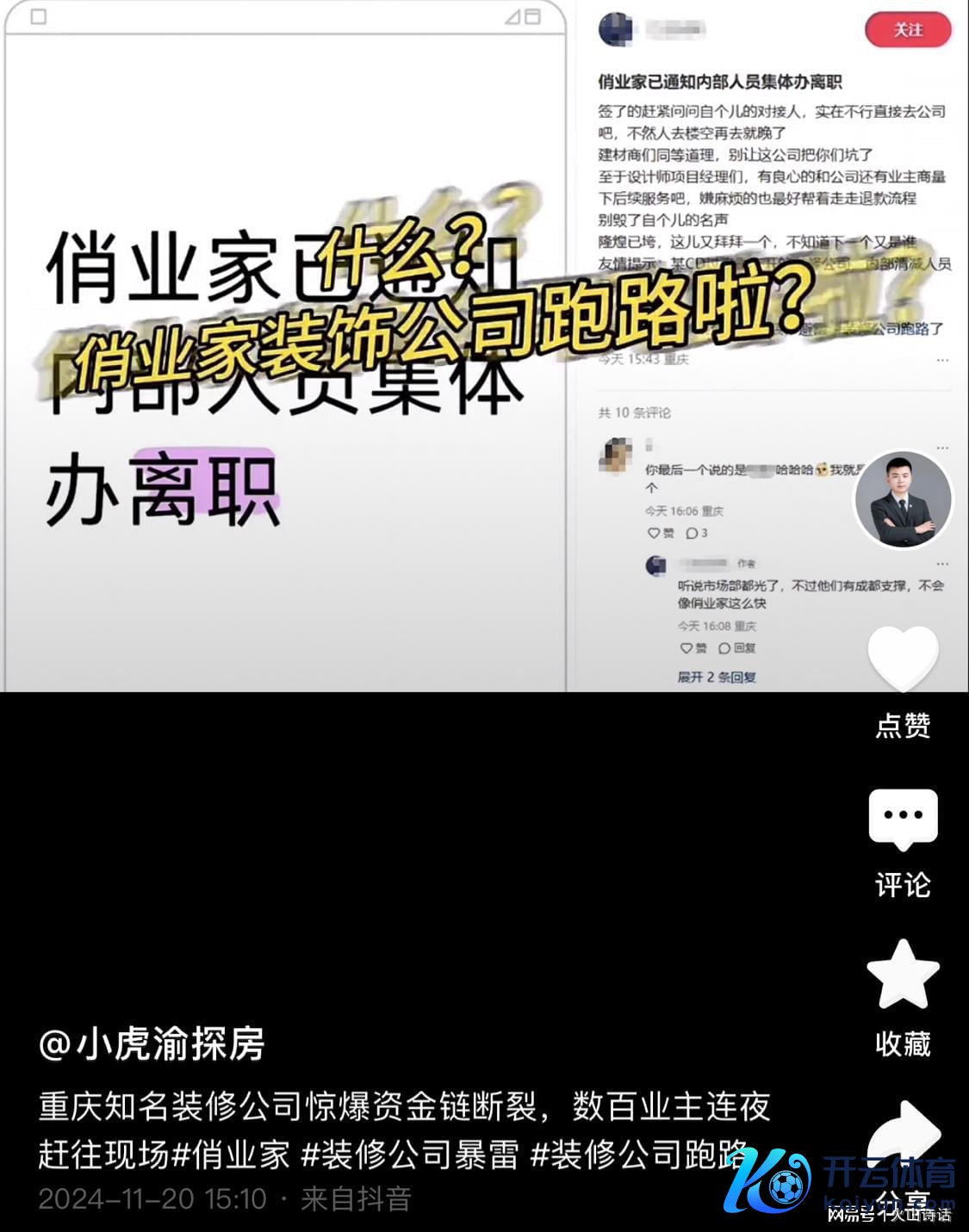The height and width of the screenshot is (1232, 969).
Task: Open the creator's round profile avatar
Action: click(x=903, y=500)
